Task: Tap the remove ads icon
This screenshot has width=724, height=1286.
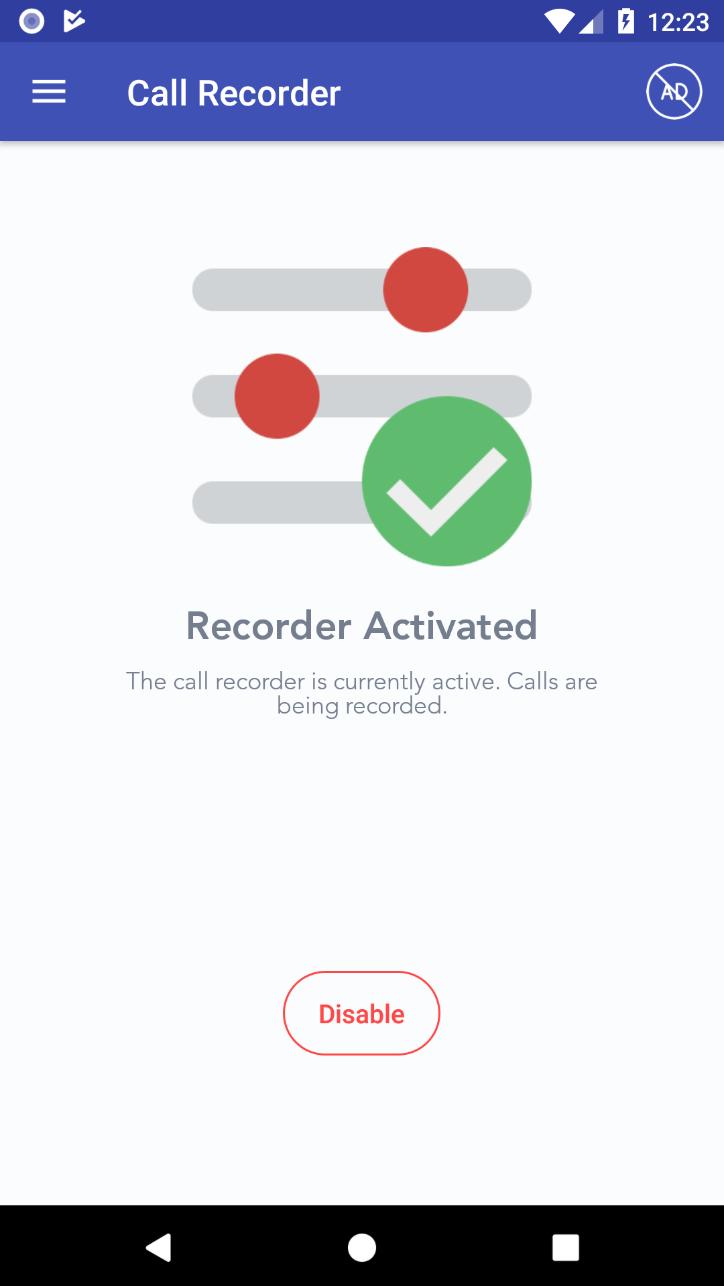Action: pos(673,93)
